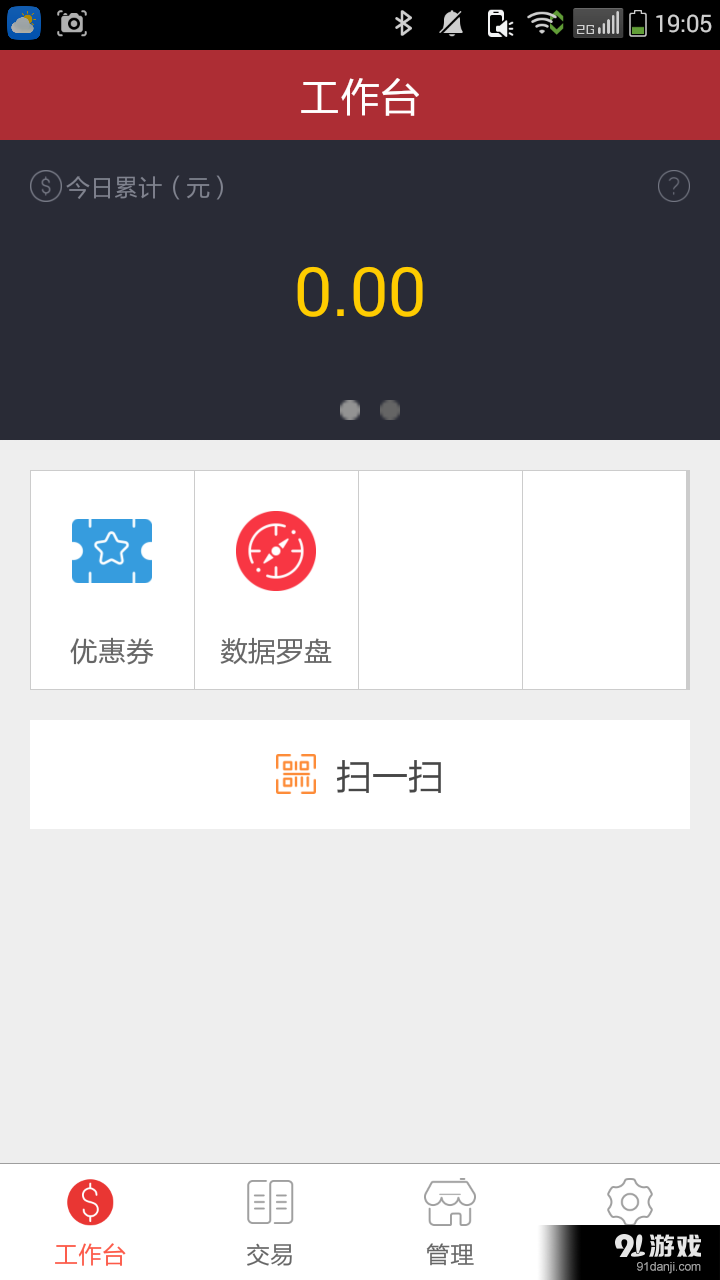The image size is (720, 1280).
Task: Tap the settings gear icon in bottom bar
Action: (629, 1202)
